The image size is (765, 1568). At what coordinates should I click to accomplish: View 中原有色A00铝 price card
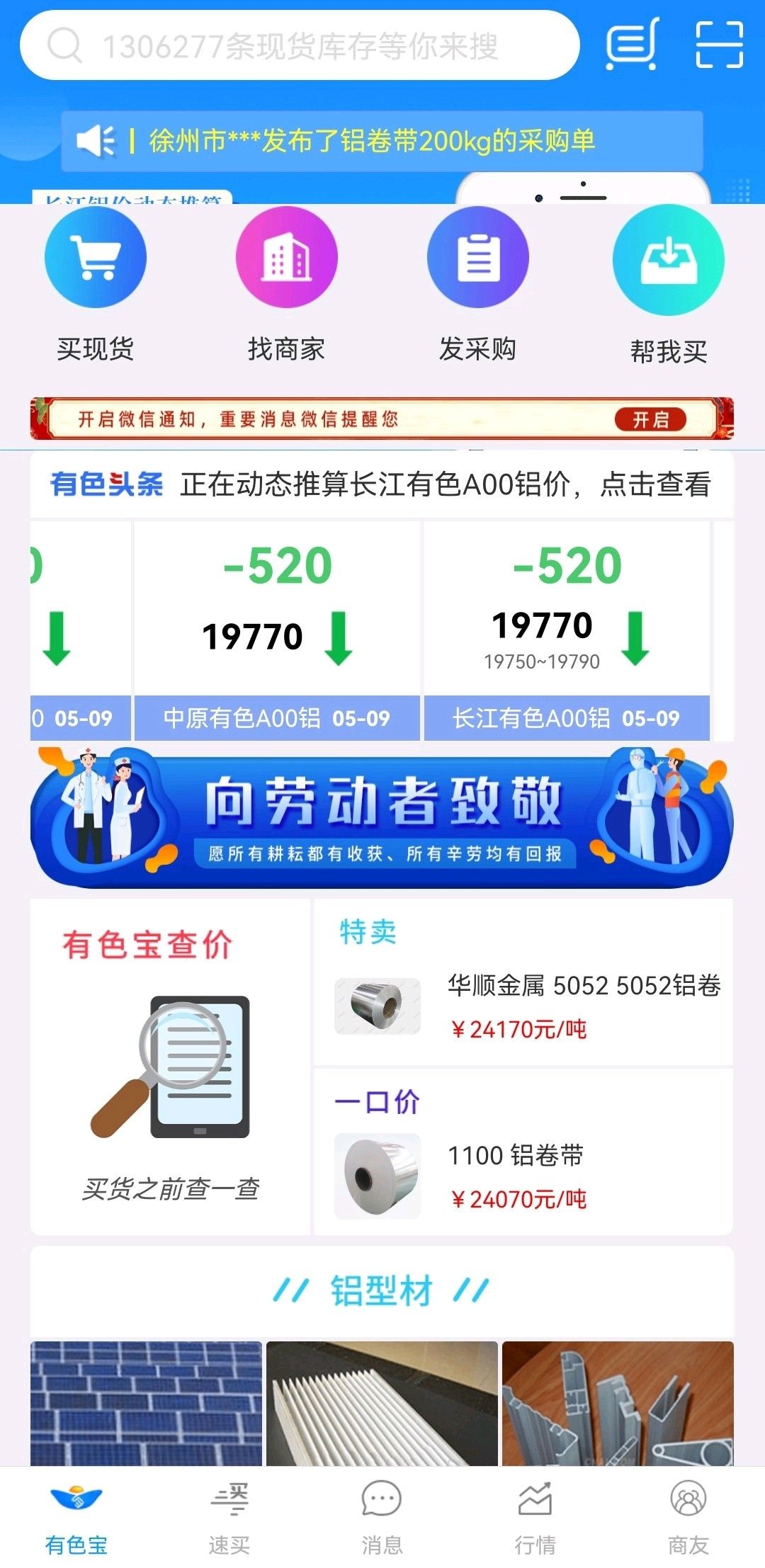[x=277, y=630]
